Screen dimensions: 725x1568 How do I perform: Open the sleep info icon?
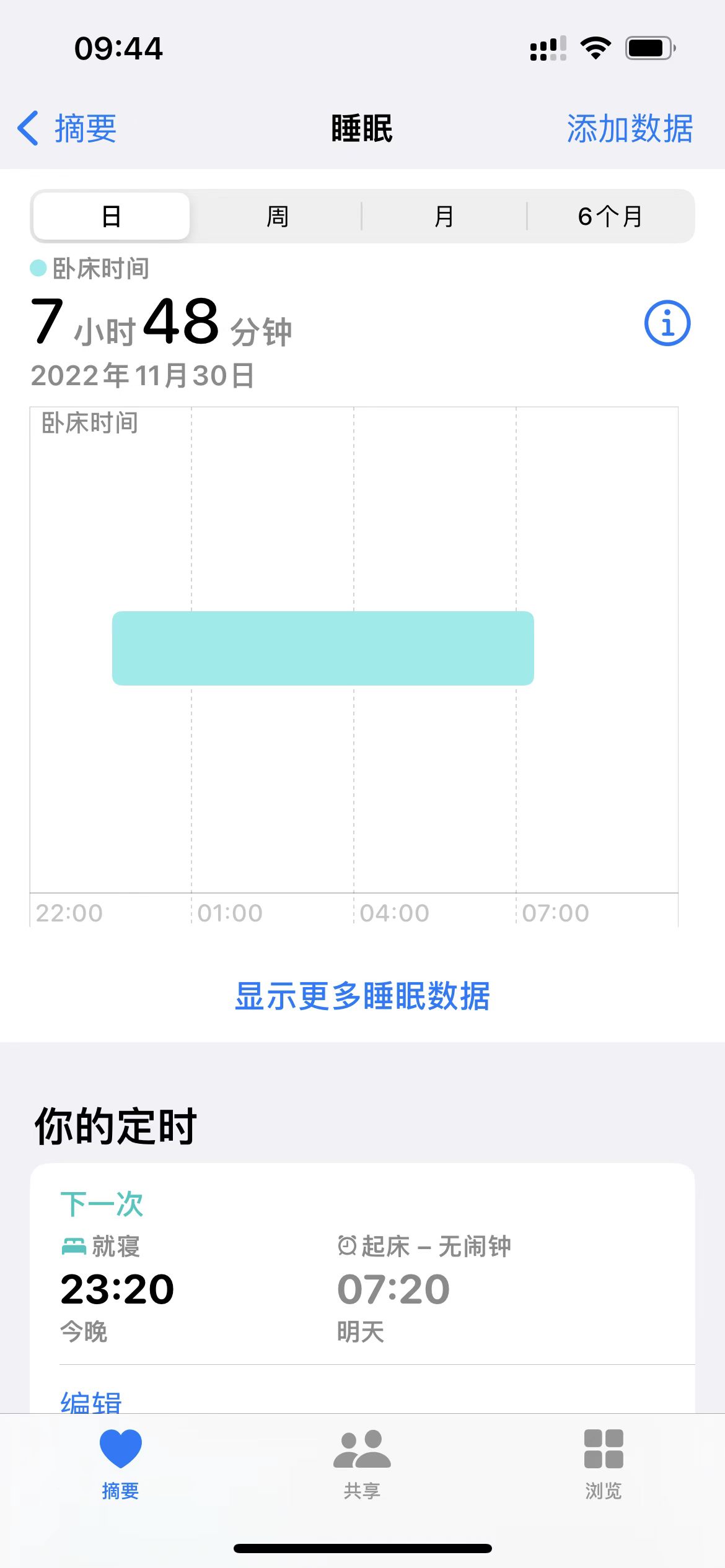(667, 323)
